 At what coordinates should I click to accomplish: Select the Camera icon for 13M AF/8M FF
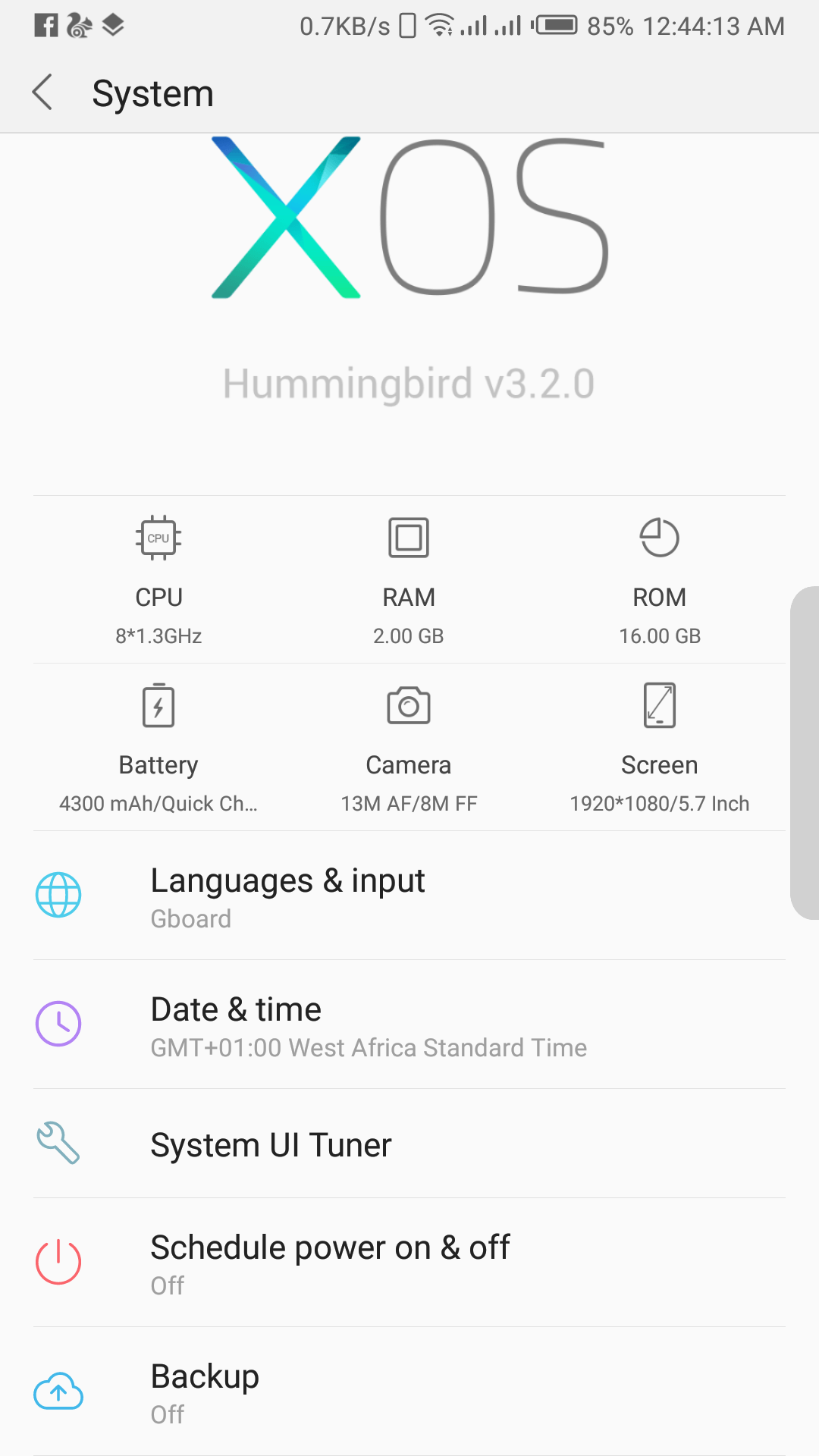click(x=409, y=704)
